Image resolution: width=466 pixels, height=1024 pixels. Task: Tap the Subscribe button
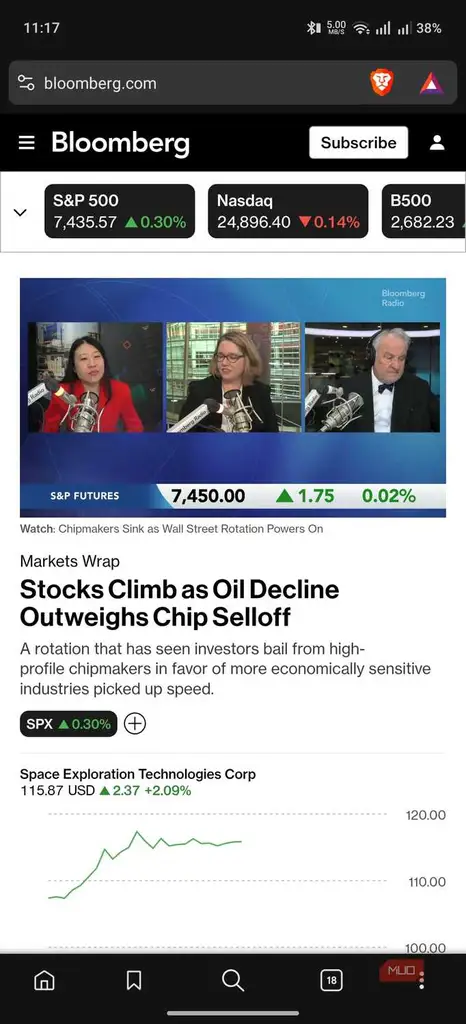358,142
